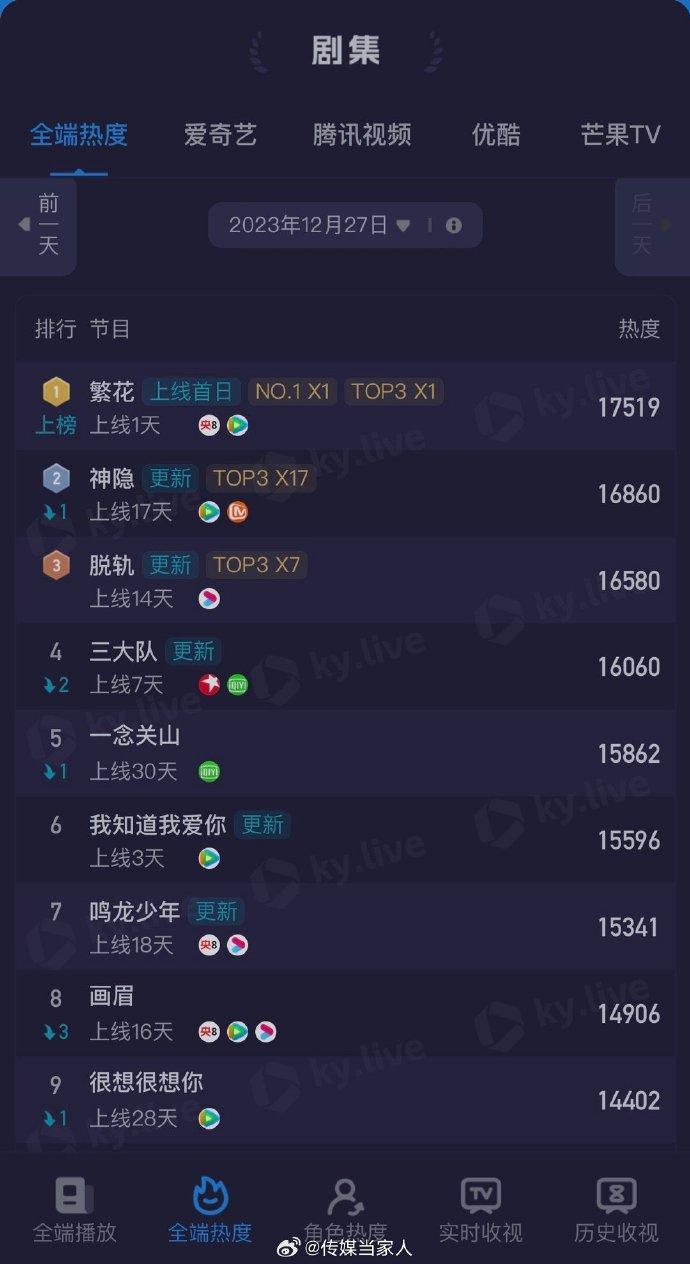Switch to the 腾讯视频 tab
This screenshot has height=1264, width=690.
coord(361,135)
